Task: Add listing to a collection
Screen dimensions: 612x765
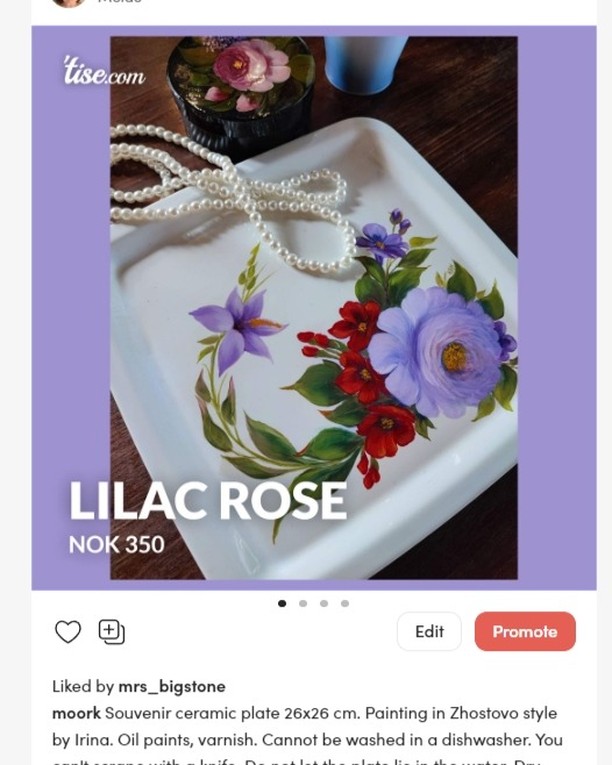Action: tap(112, 632)
